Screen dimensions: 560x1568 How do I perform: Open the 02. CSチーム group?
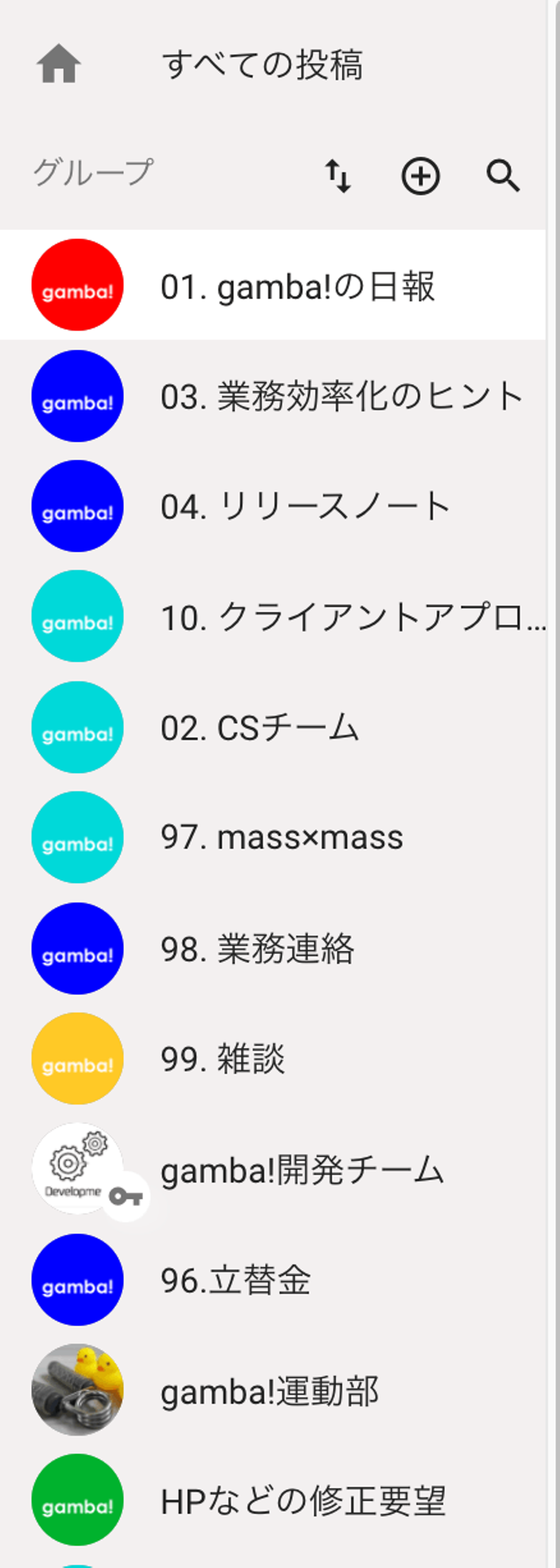coord(259,727)
